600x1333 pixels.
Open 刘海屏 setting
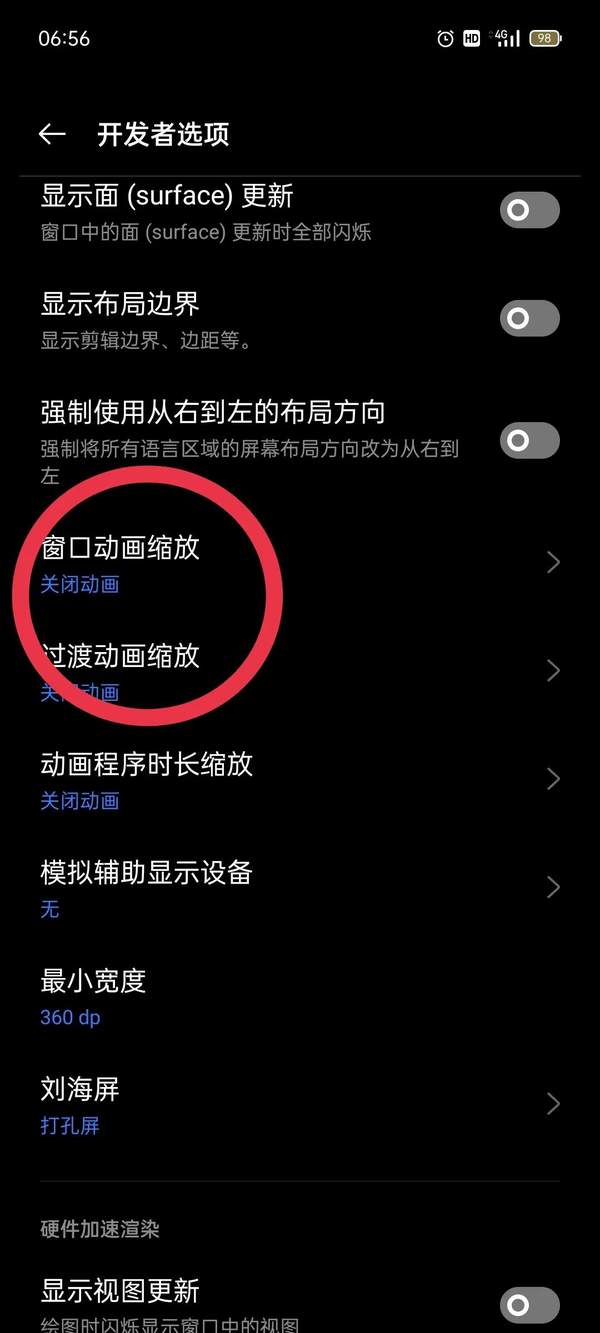[x=300, y=1104]
